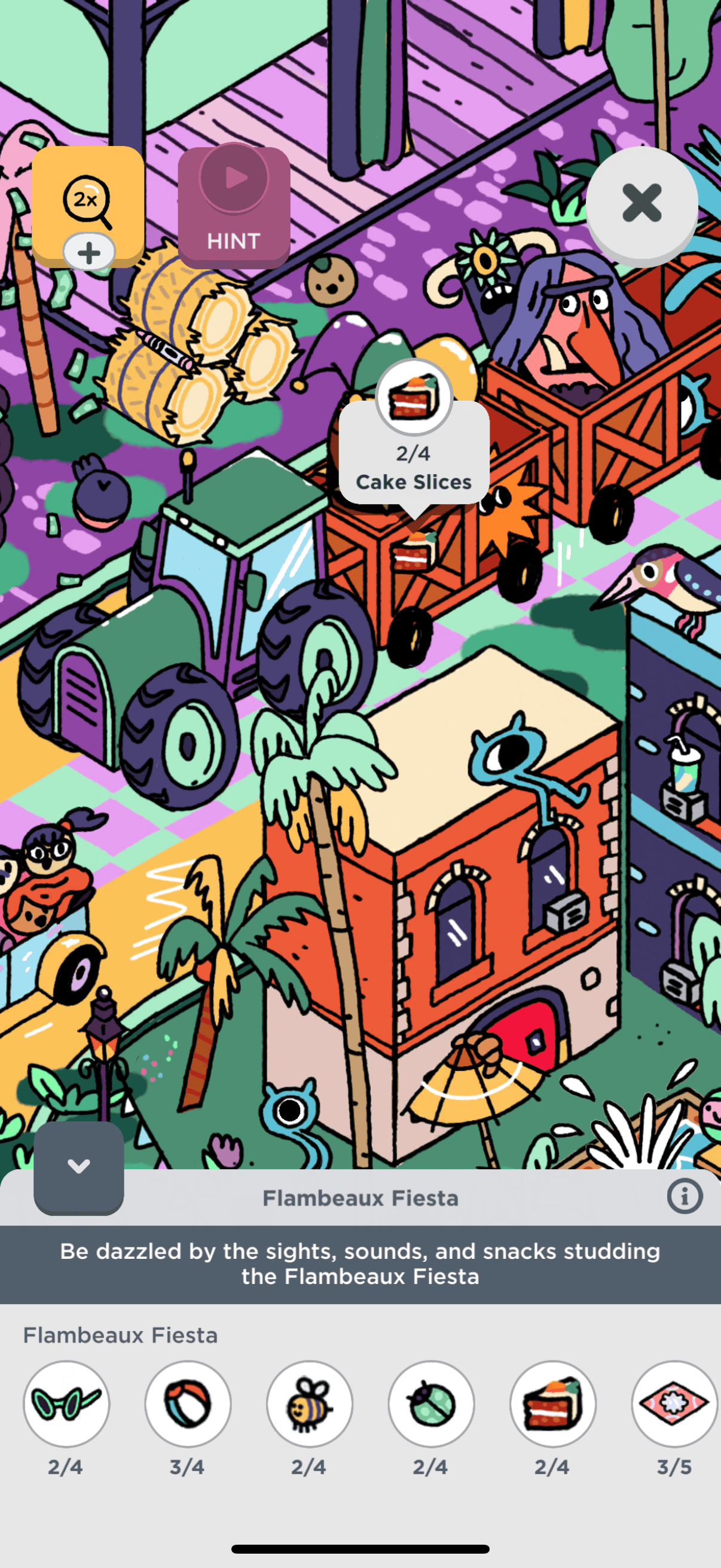Select the green beetle item
The image size is (721, 1568).
(x=432, y=1404)
